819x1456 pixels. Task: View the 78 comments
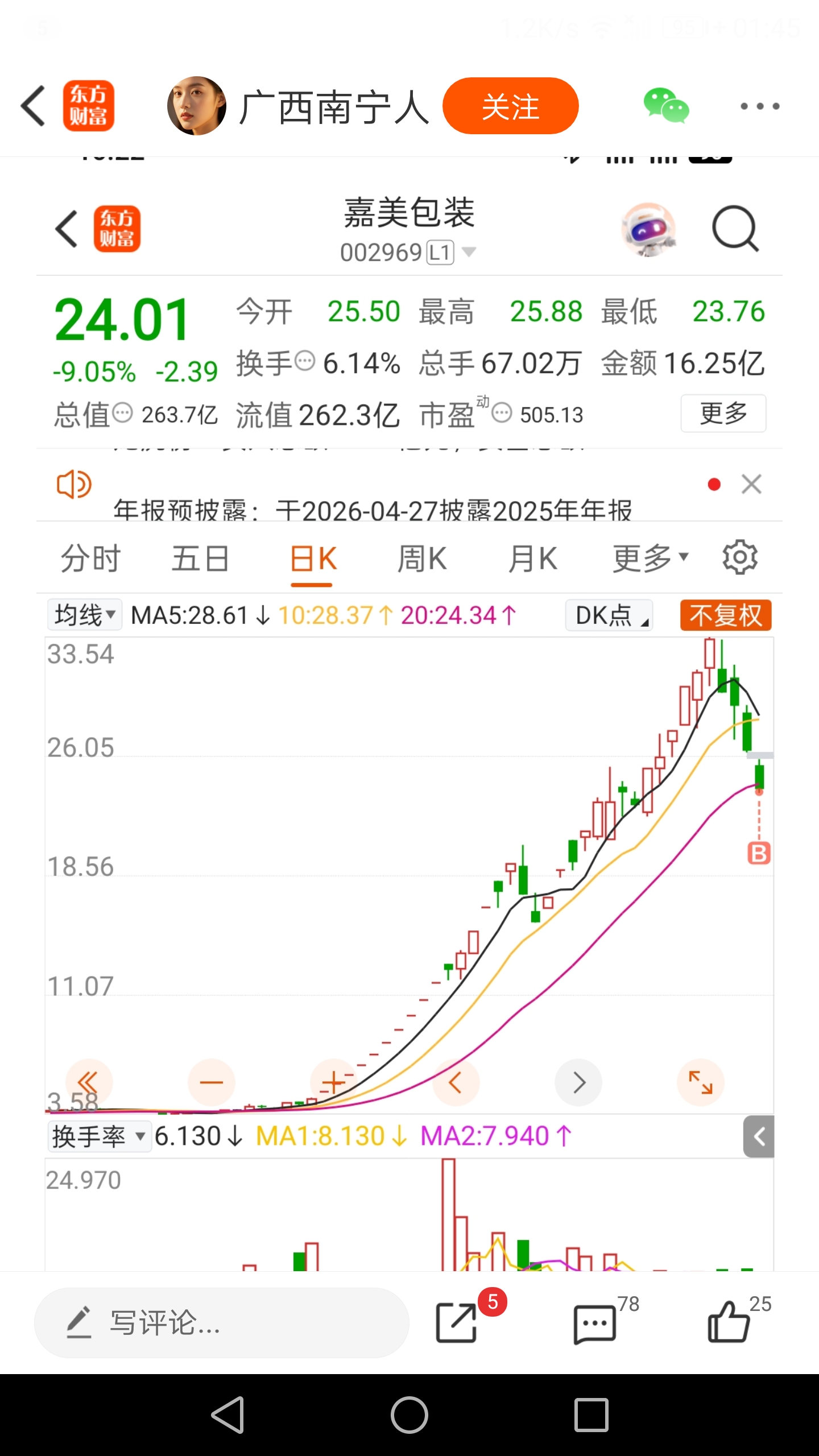point(595,1324)
